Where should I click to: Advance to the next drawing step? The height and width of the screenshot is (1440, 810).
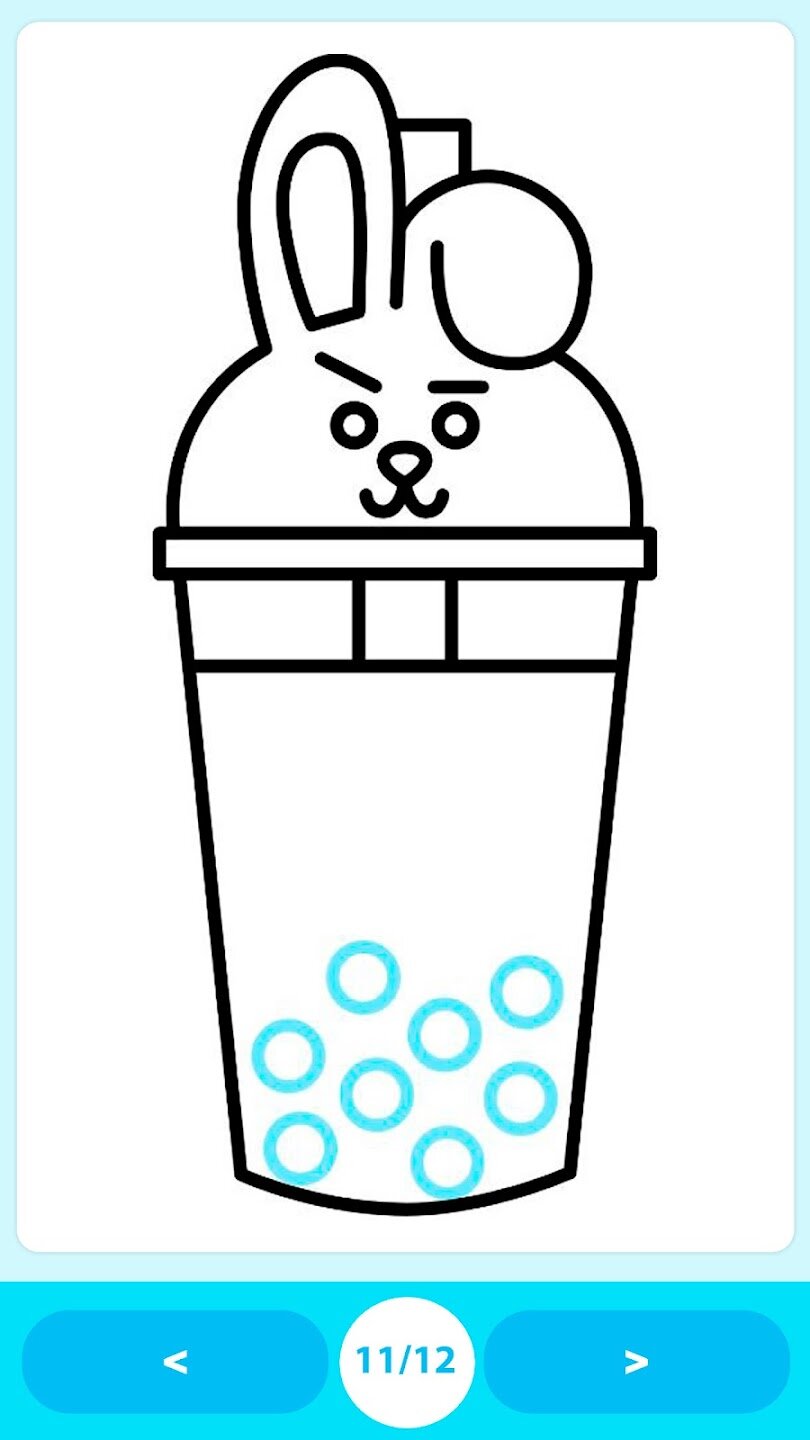636,1361
